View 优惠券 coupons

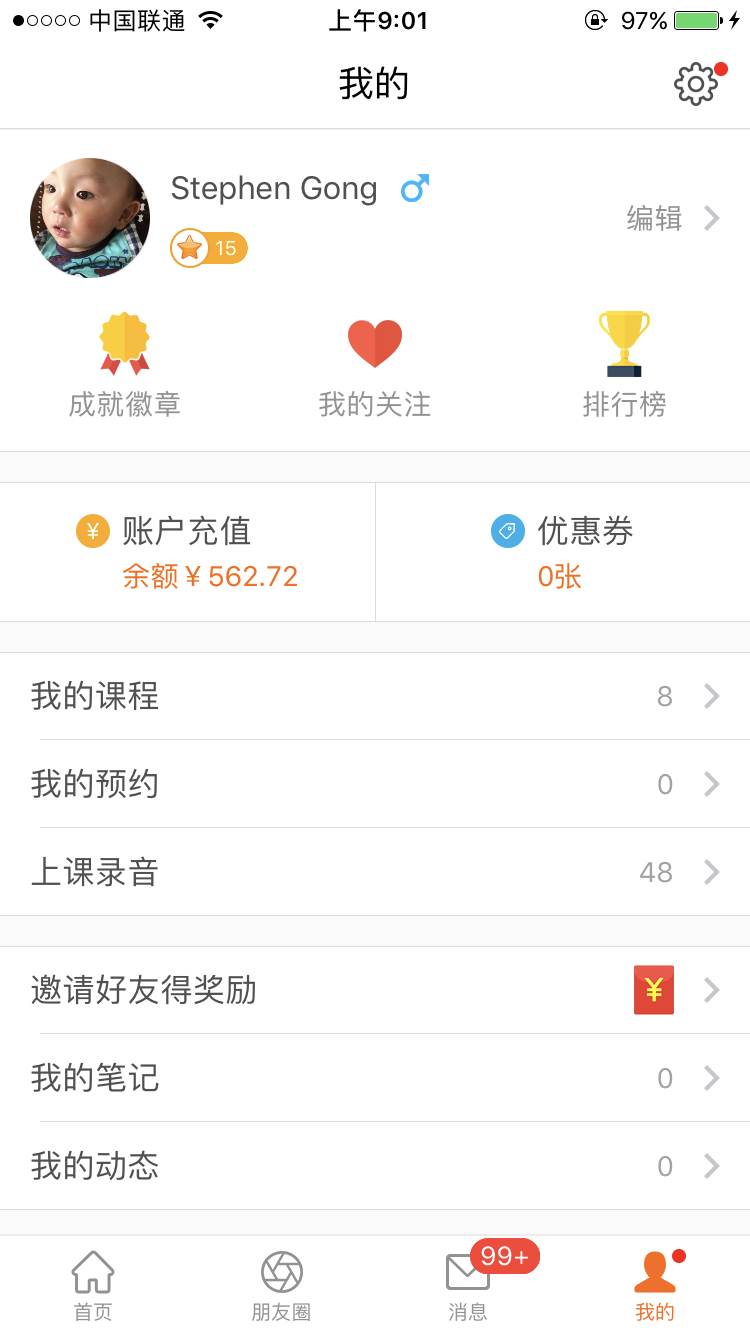pos(562,552)
